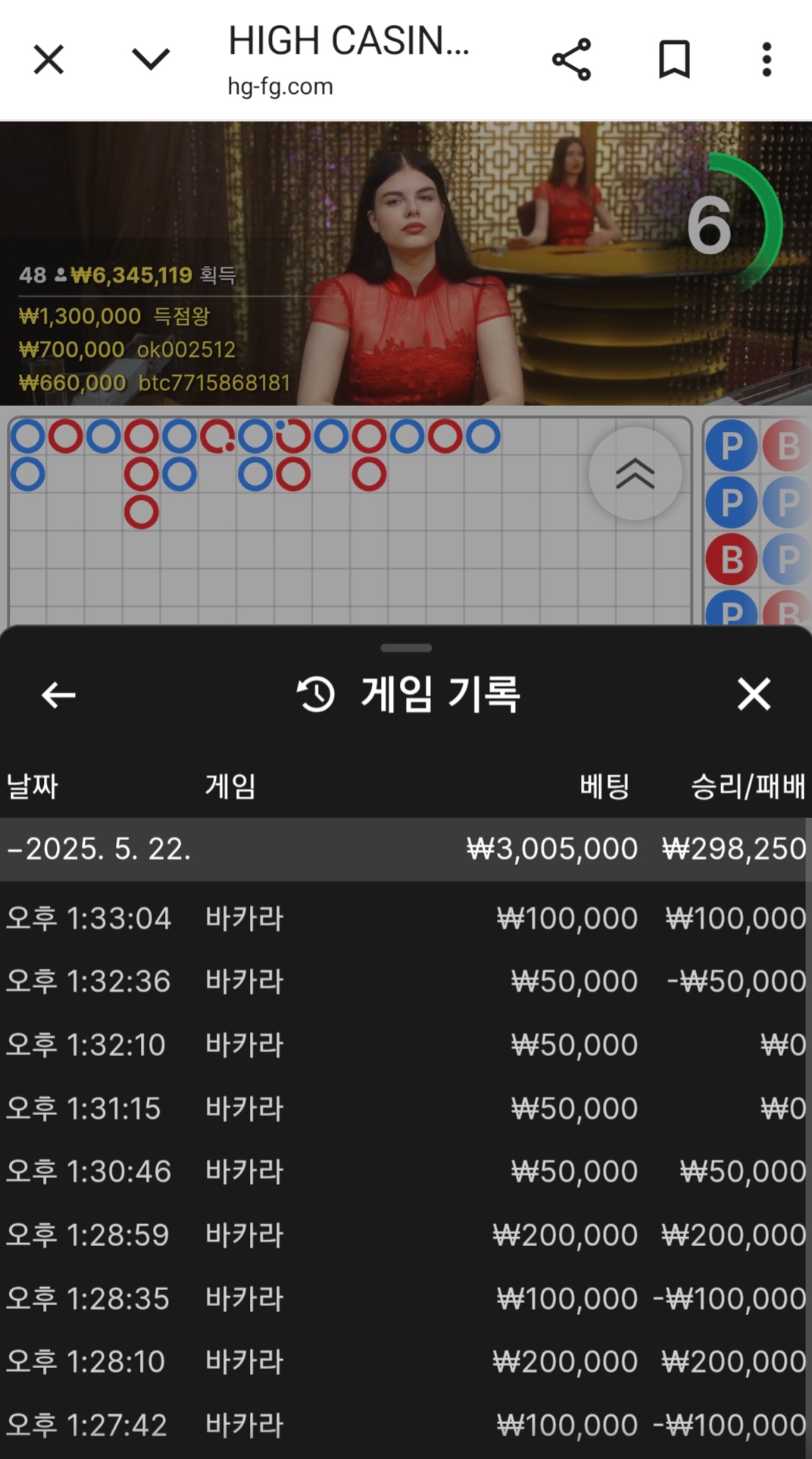Open the 오후 1:32:36 baccarat record
The width and height of the screenshot is (812, 1459).
pos(406,982)
